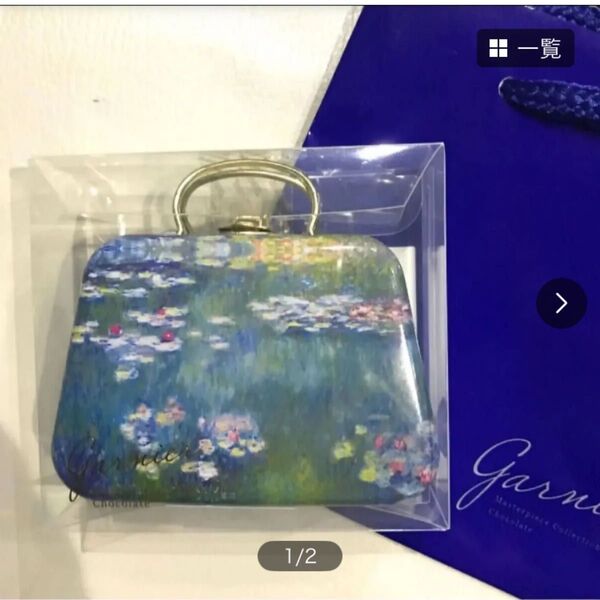Open the 一覧 grid view of images
Screen dimensions: 600x600
pyautogui.click(x=524, y=48)
